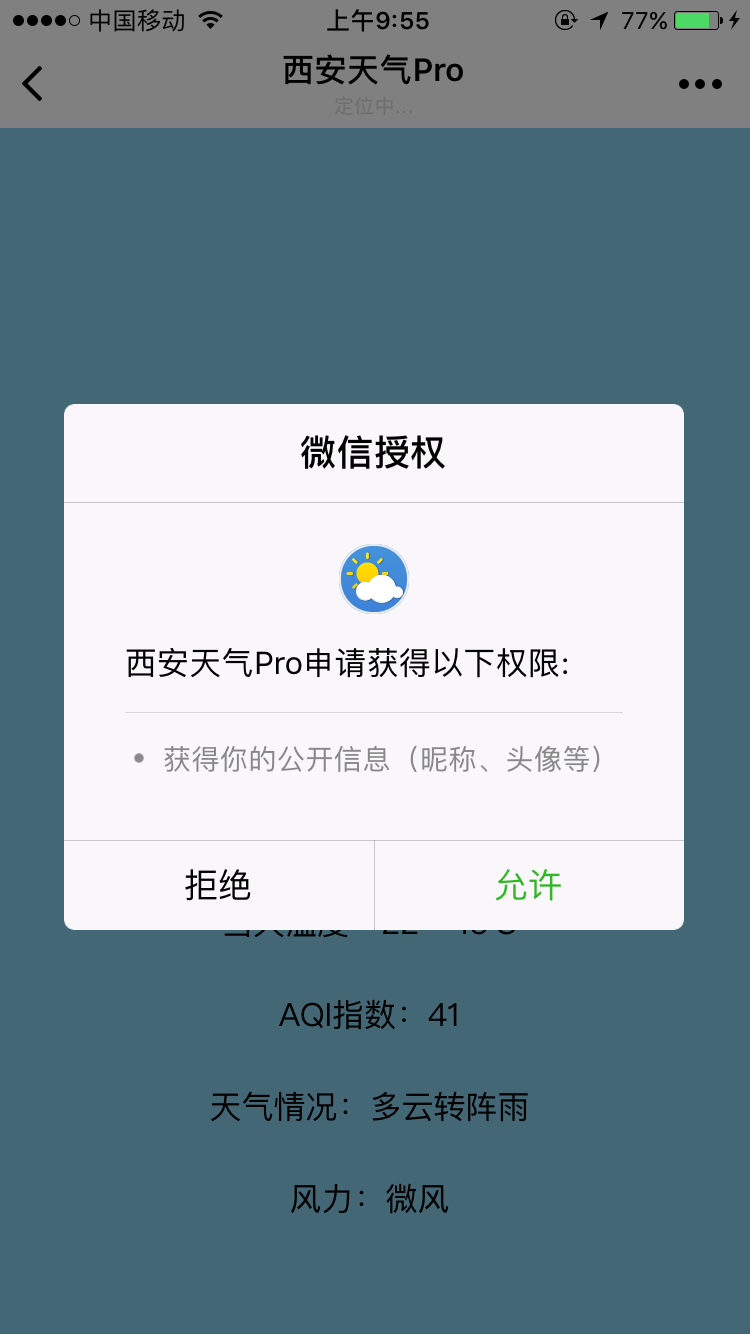750x1334 pixels.
Task: Go back using the top arrow
Action: pos(33,83)
